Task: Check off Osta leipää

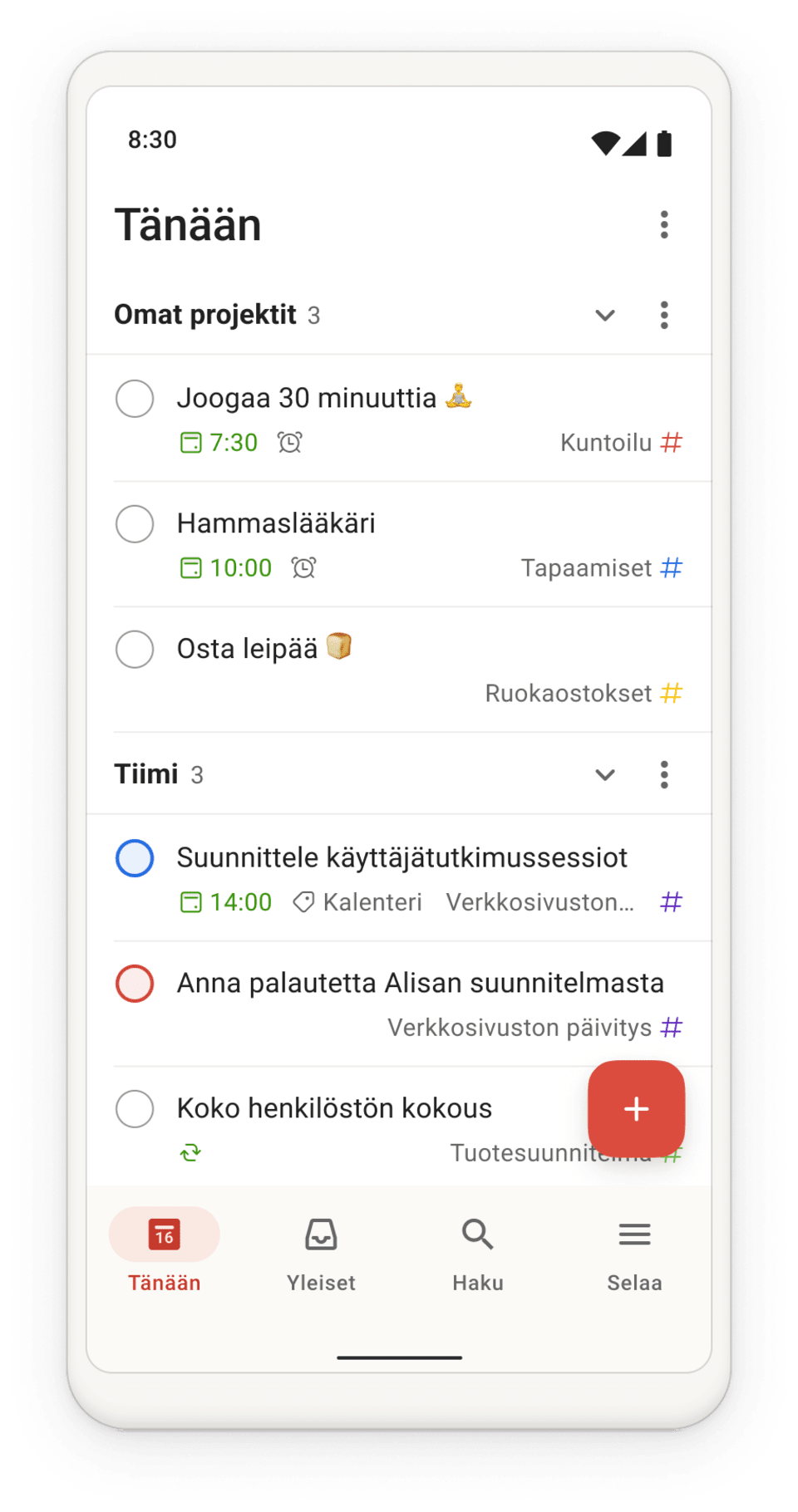Action: [135, 649]
